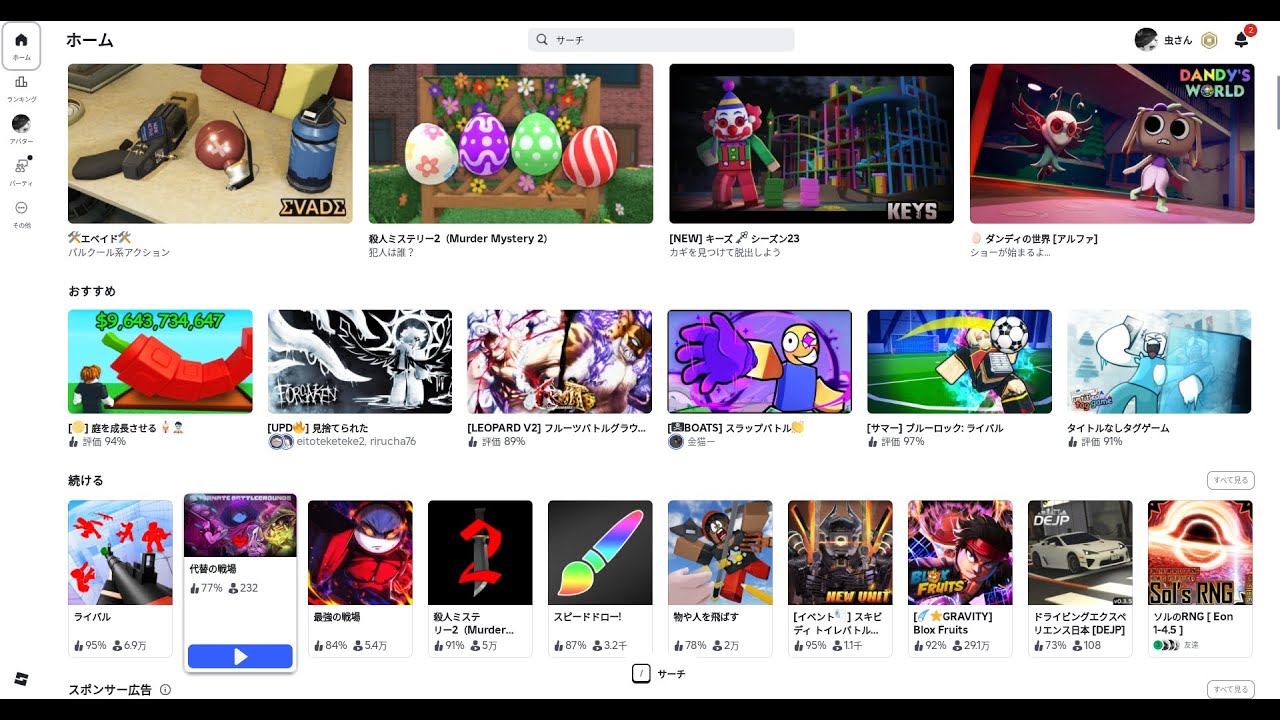Image resolution: width=1280 pixels, height=720 pixels.
Task: Tap すべて見る next to 続ける
Action: [x=1229, y=480]
